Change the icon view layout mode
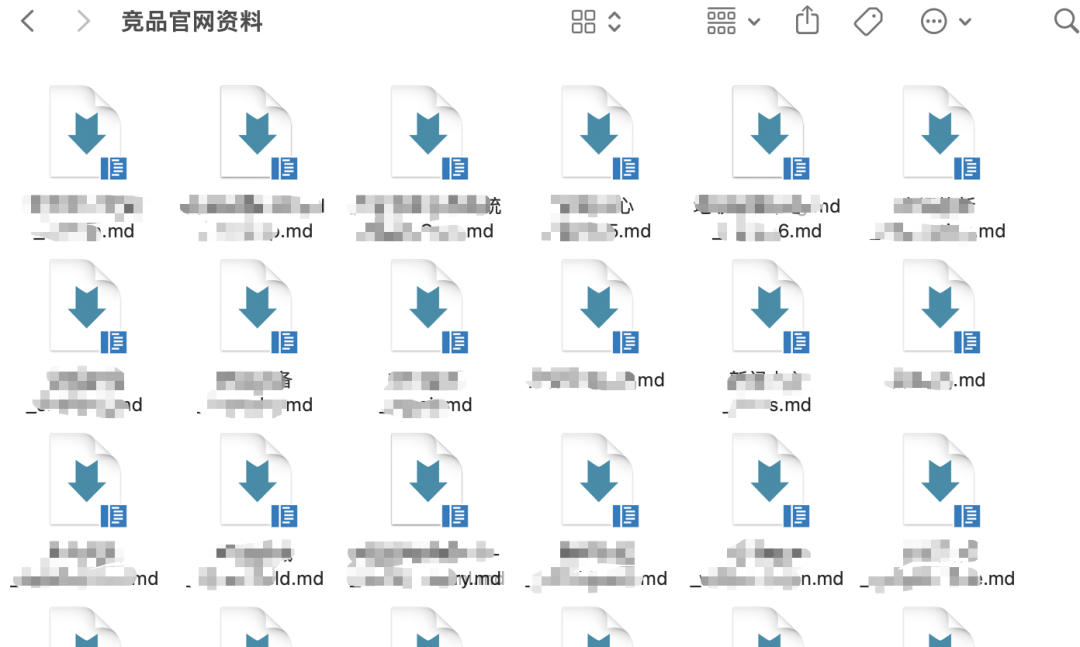 596,21
